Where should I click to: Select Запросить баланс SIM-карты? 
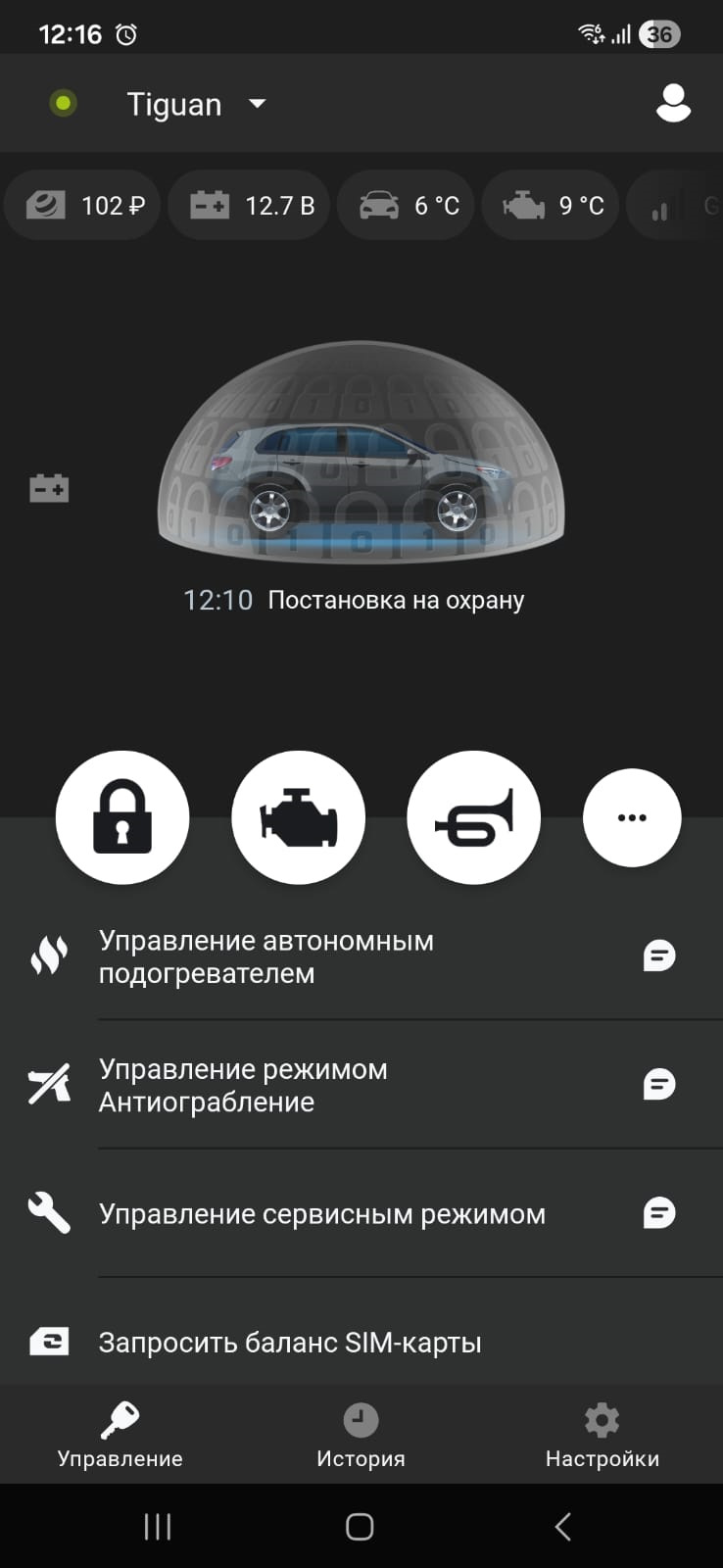[x=290, y=1343]
